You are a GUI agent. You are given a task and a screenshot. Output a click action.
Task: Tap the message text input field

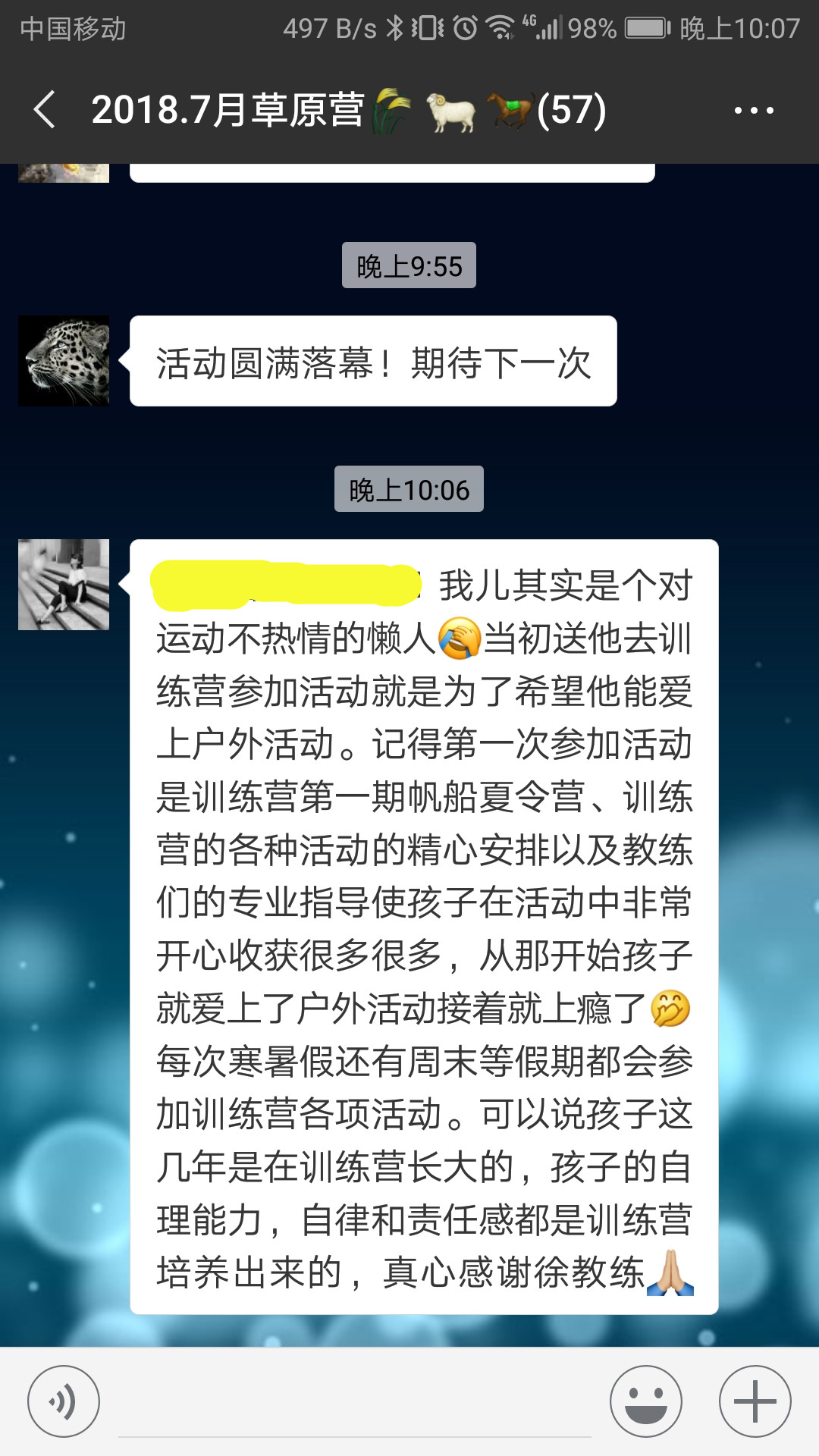coord(354,1403)
